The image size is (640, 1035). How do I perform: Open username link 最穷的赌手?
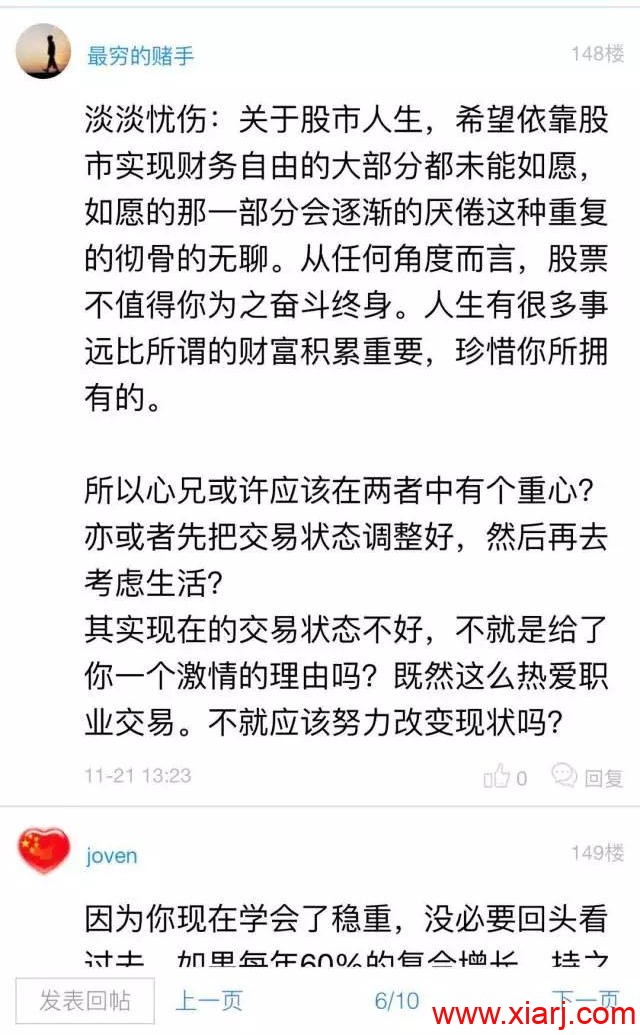[x=140, y=56]
